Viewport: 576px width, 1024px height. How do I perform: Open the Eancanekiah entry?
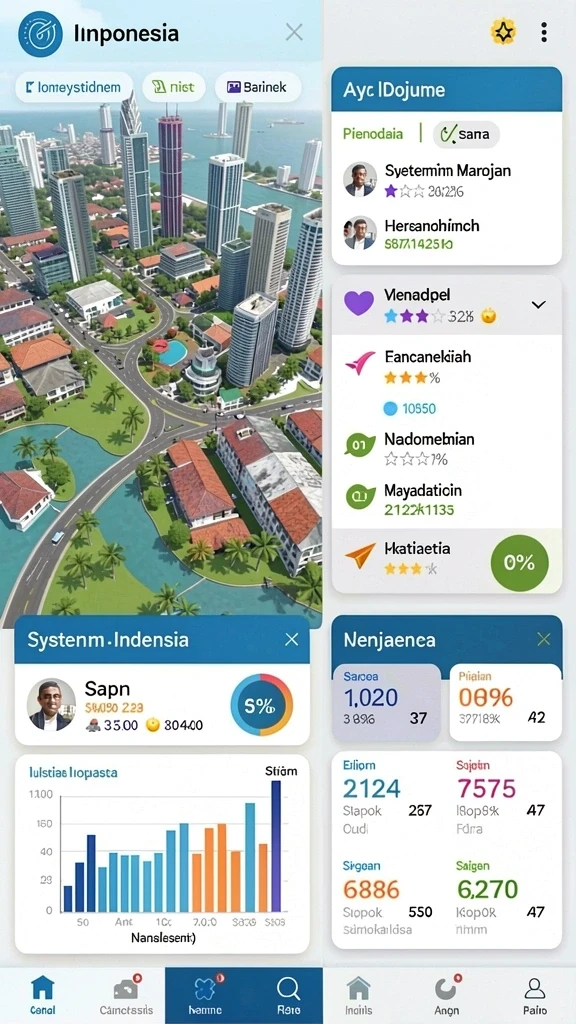[x=447, y=366]
